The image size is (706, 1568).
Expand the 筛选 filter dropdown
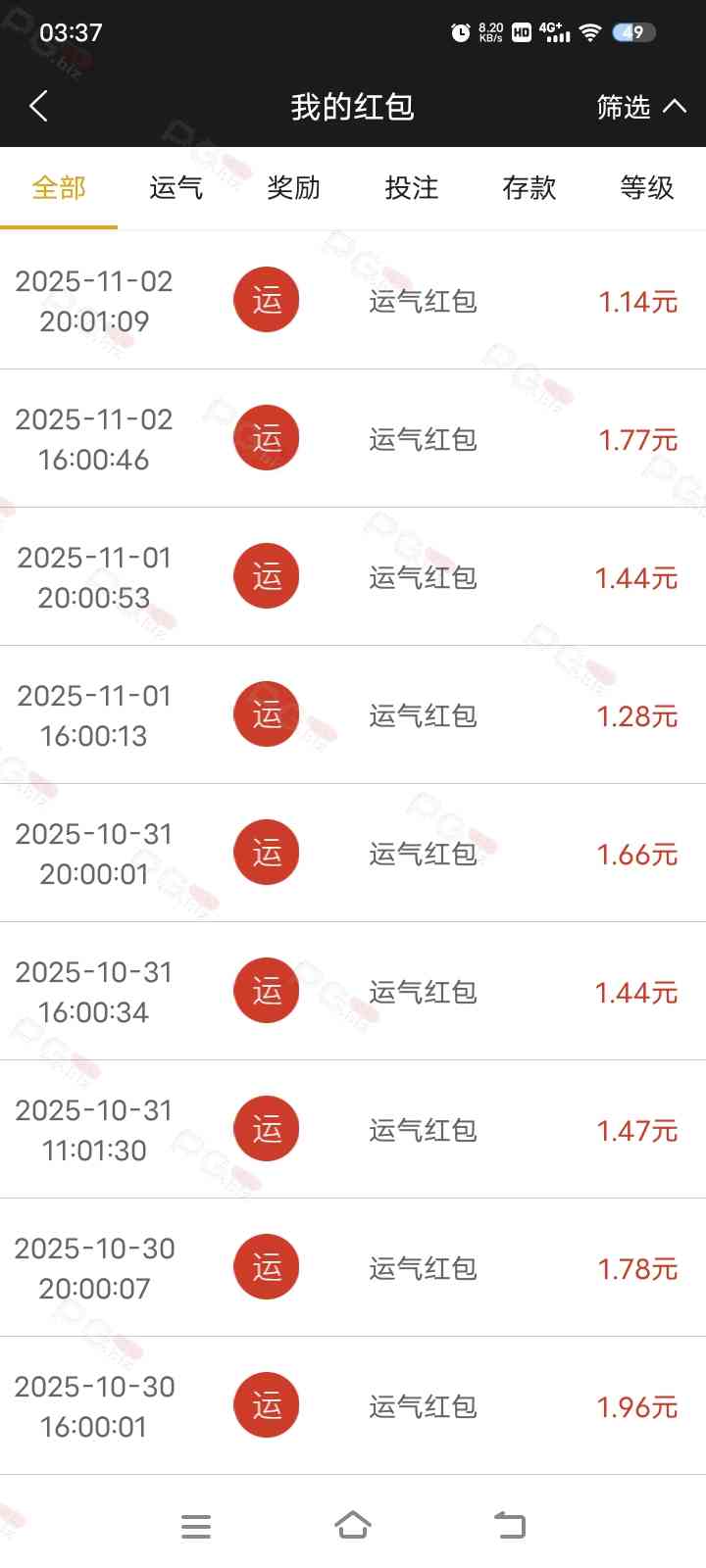(640, 107)
